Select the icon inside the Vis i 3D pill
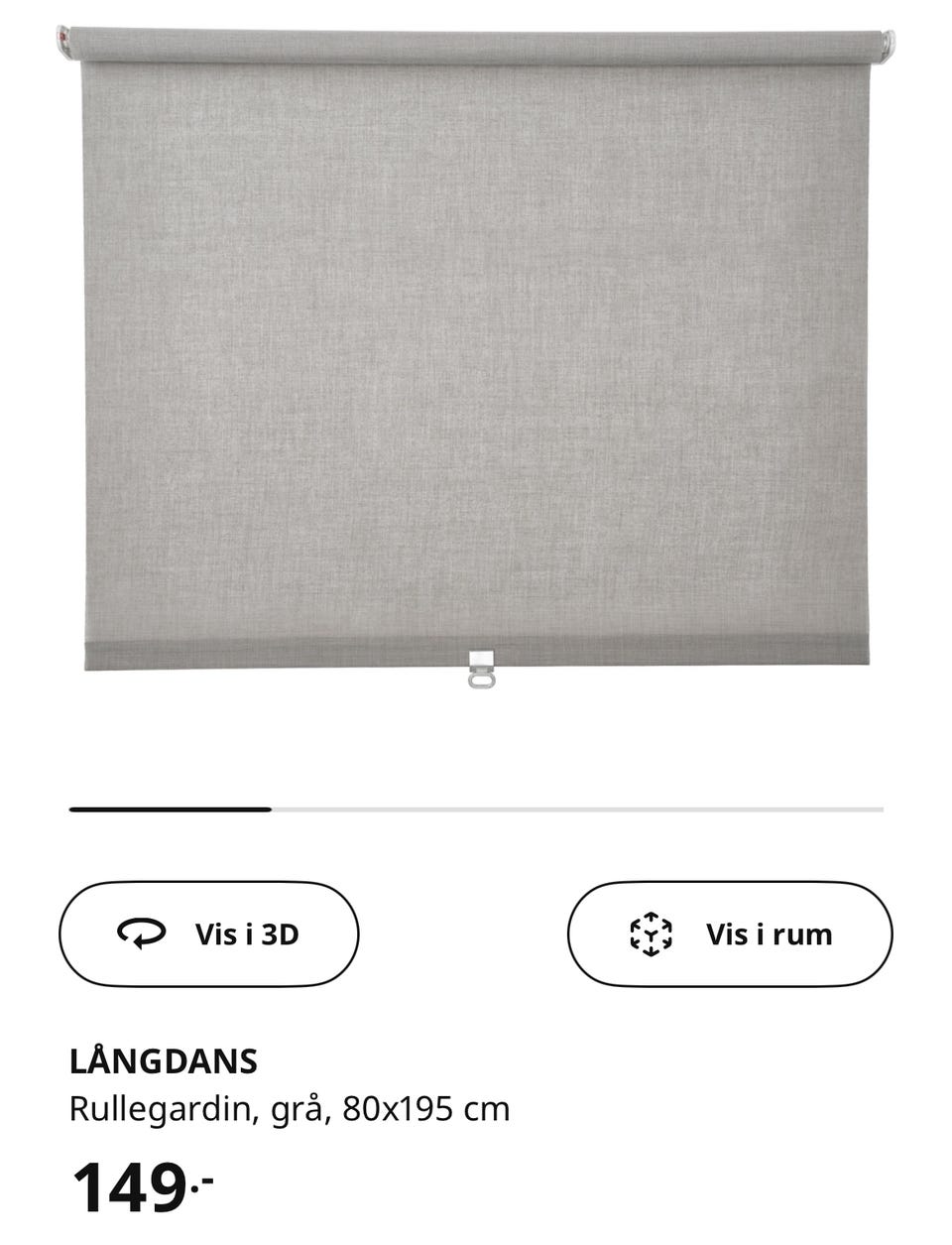The image size is (952, 1245). 142,933
